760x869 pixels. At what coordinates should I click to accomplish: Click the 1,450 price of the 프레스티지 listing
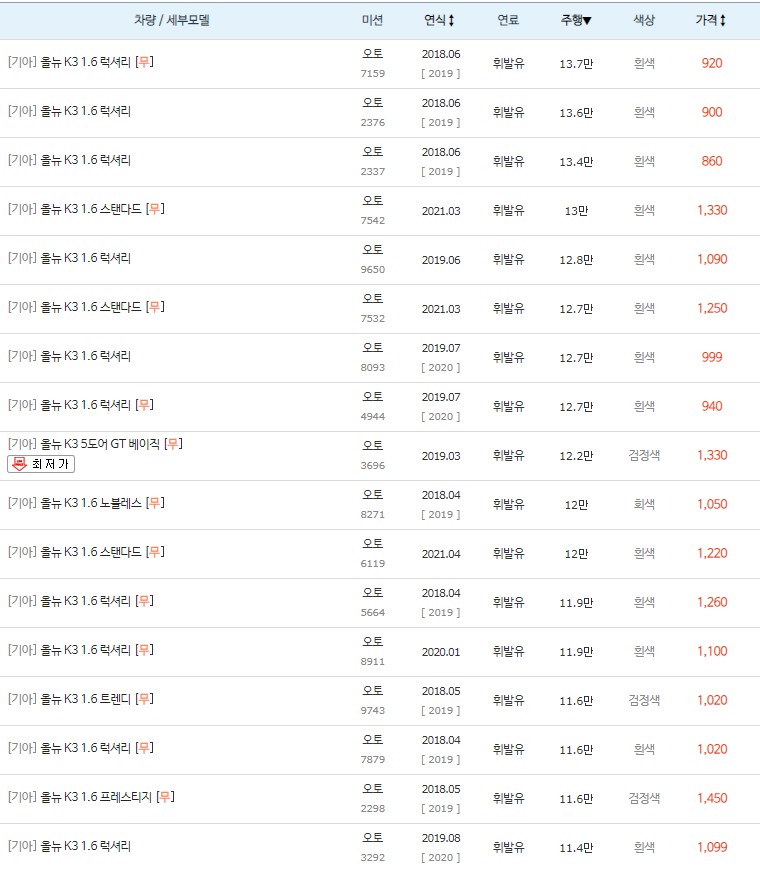click(x=710, y=796)
